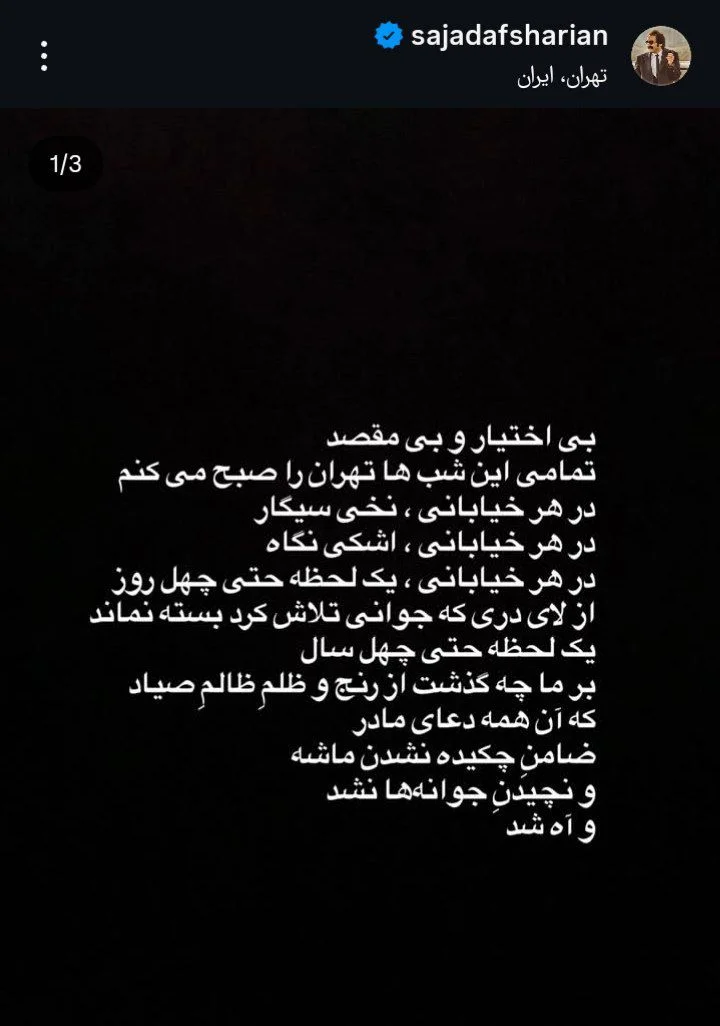Tap the profile picture of sajadafsharian
Viewport: 720px width, 1026px height.
click(x=662, y=55)
